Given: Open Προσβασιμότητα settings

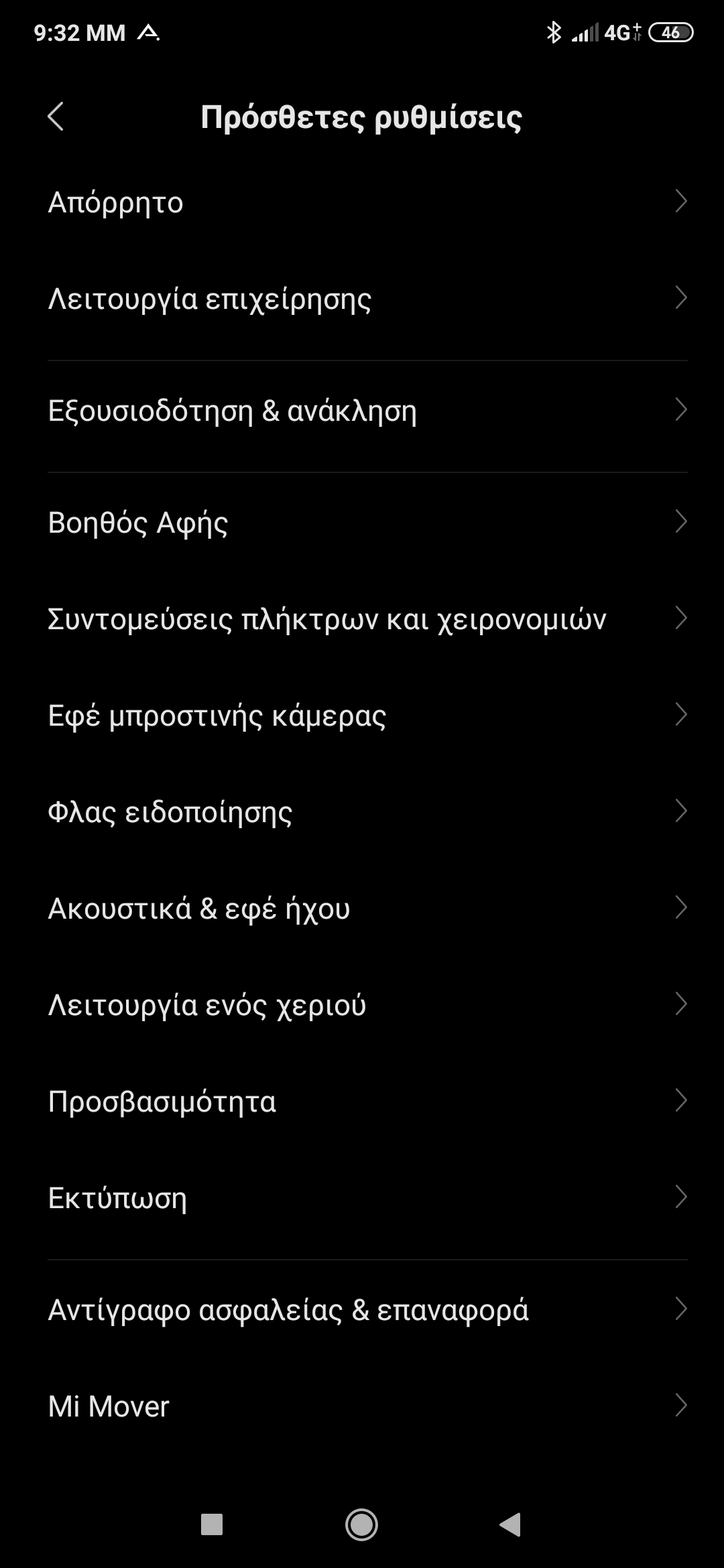Looking at the screenshot, I should [x=362, y=1101].
